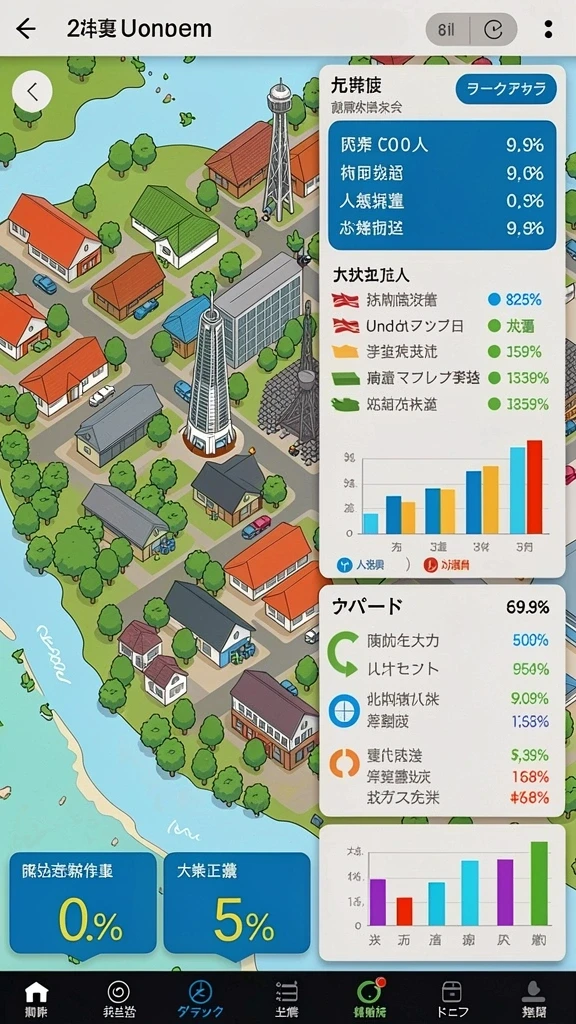This screenshot has width=576, height=1024.
Task: Switch to the box icon tab
Action: tap(451, 1000)
